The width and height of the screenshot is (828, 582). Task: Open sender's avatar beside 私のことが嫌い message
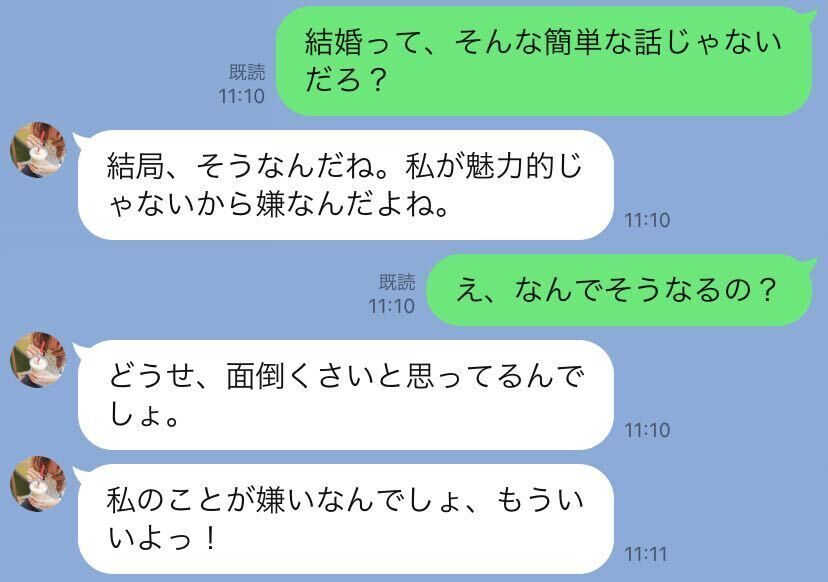[38, 483]
